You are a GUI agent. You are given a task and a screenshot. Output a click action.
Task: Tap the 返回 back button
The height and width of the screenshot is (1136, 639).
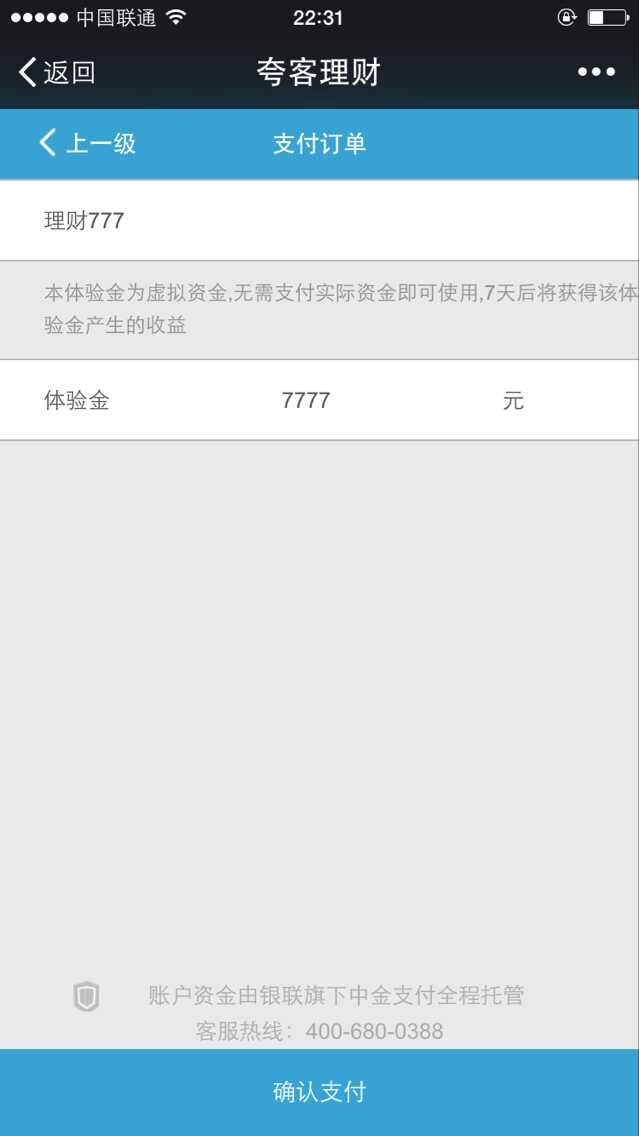[57, 72]
